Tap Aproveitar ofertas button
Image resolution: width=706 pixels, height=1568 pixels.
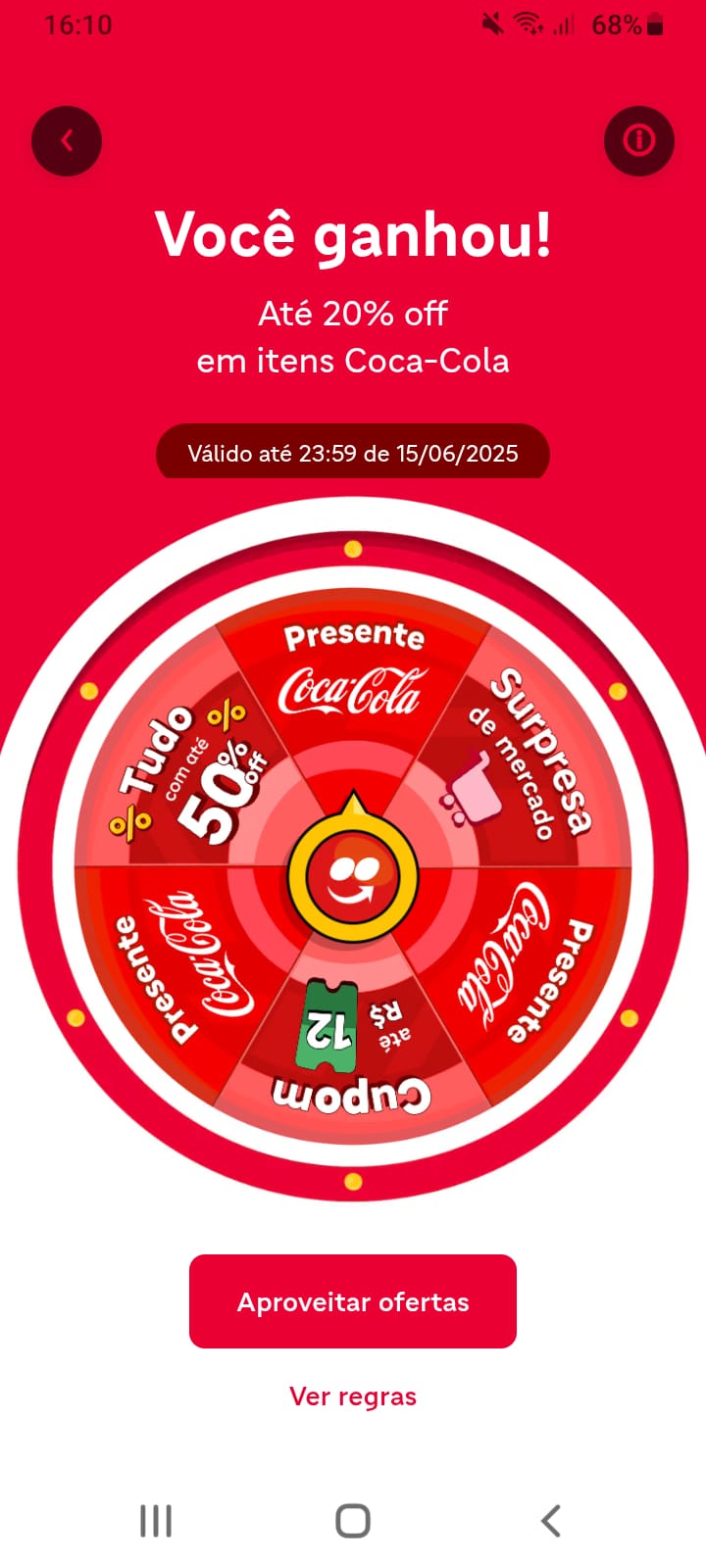click(353, 1301)
